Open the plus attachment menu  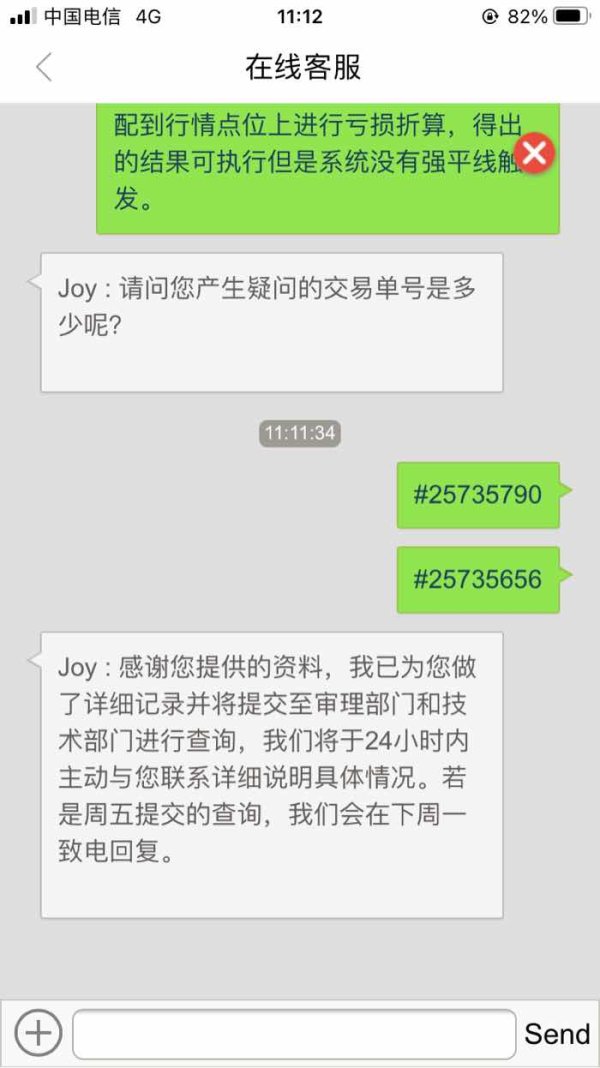tap(38, 1033)
